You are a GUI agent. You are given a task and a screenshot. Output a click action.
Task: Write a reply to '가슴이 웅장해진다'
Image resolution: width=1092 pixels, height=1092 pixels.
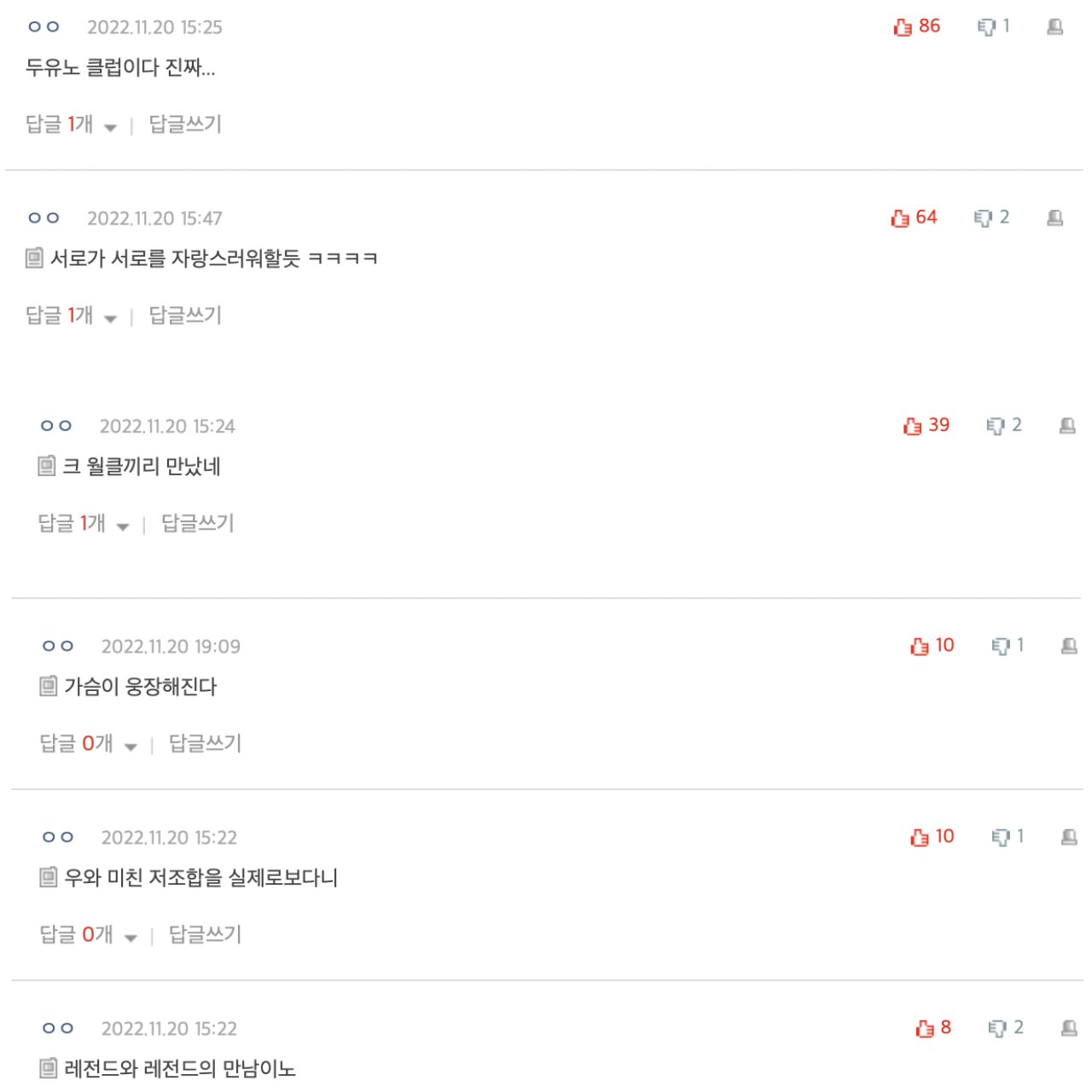205,744
